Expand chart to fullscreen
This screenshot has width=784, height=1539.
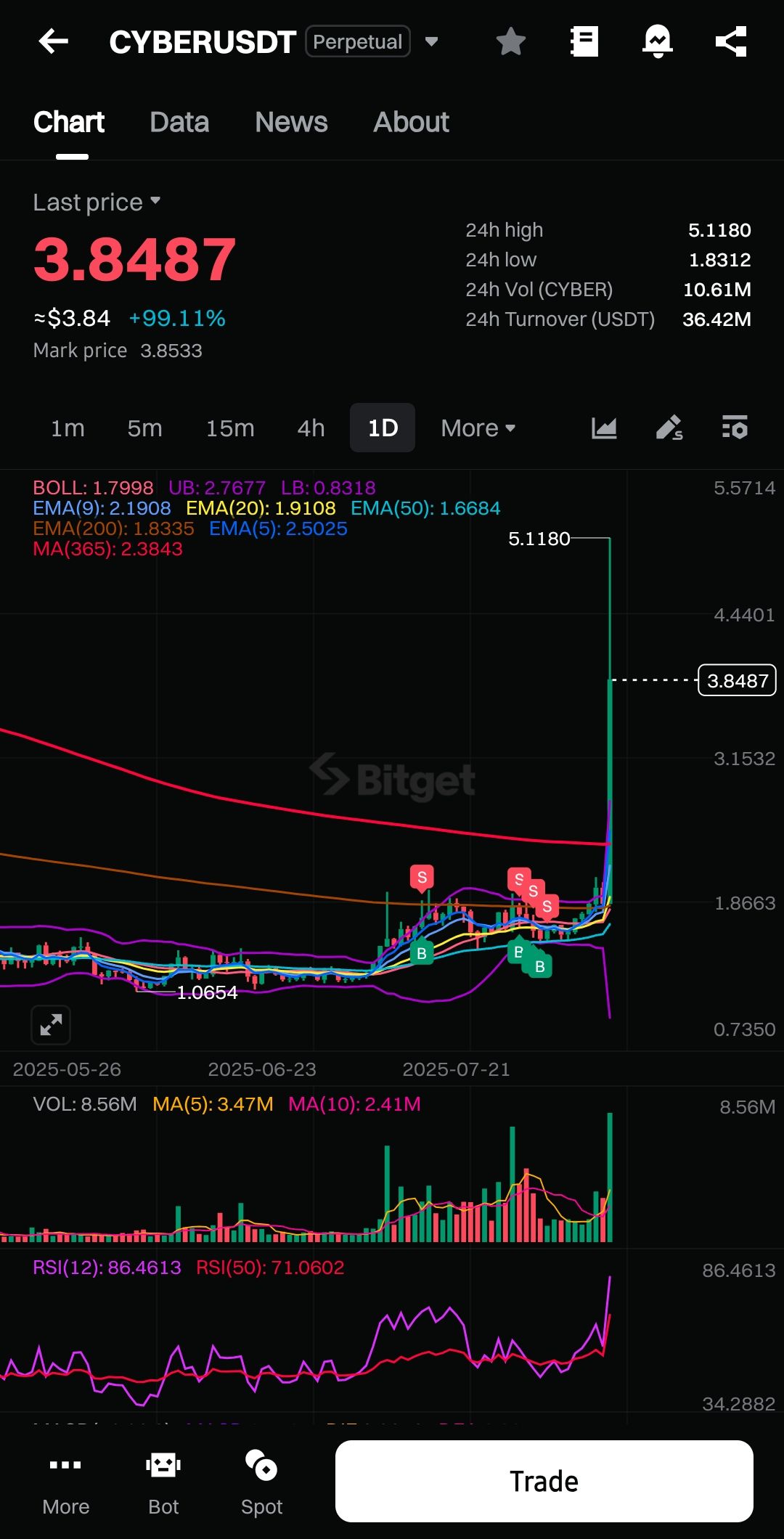pos(51,1024)
